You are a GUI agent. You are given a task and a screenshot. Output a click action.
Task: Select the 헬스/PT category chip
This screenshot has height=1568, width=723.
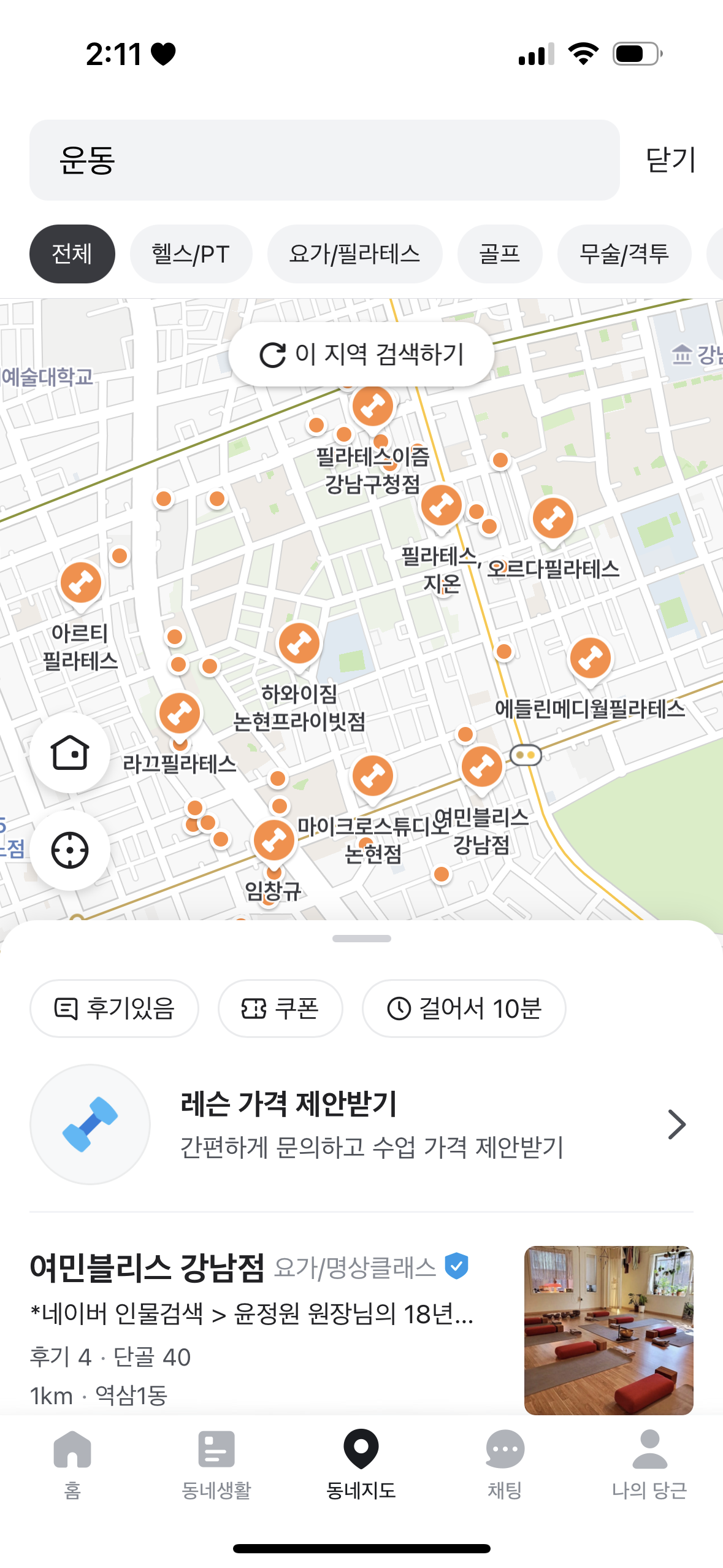191,254
